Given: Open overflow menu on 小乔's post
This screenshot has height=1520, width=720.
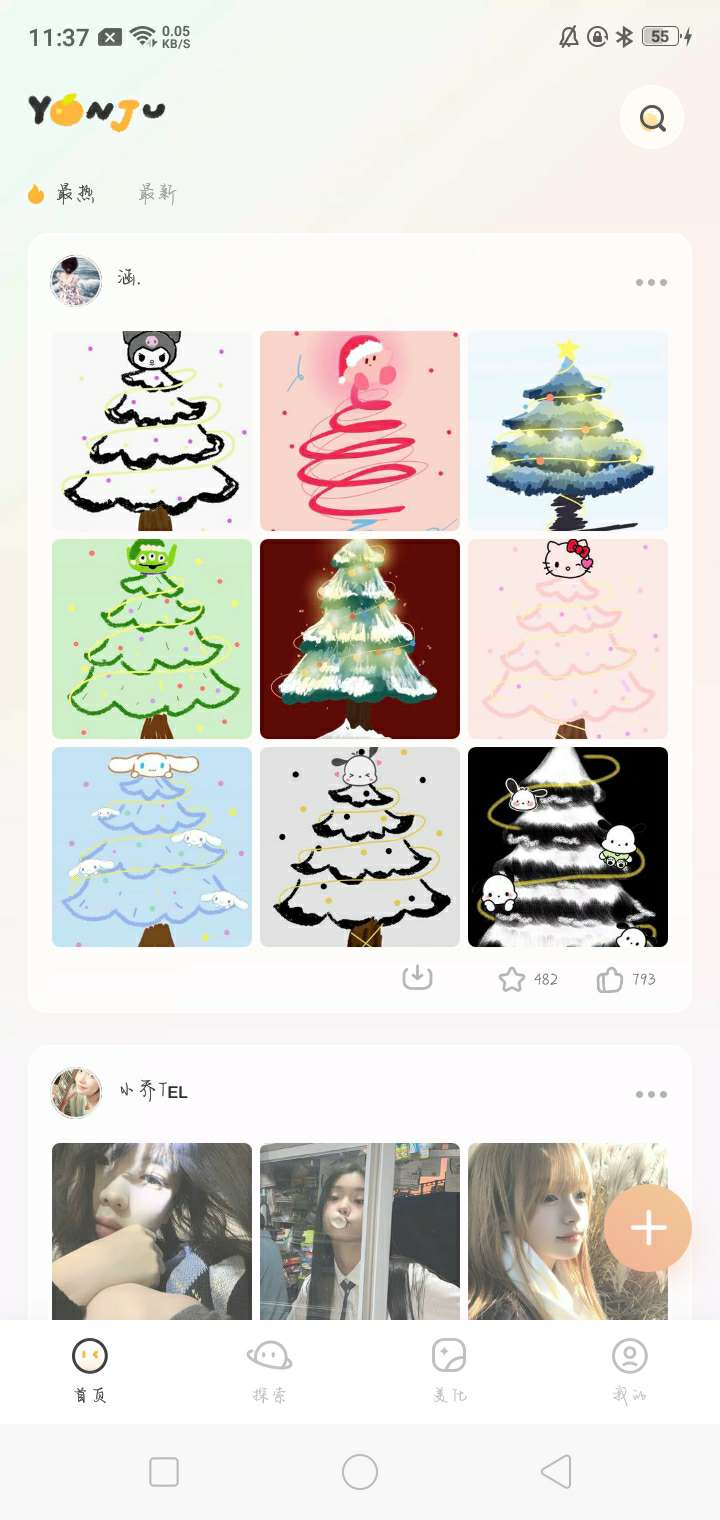Looking at the screenshot, I should 651,1094.
